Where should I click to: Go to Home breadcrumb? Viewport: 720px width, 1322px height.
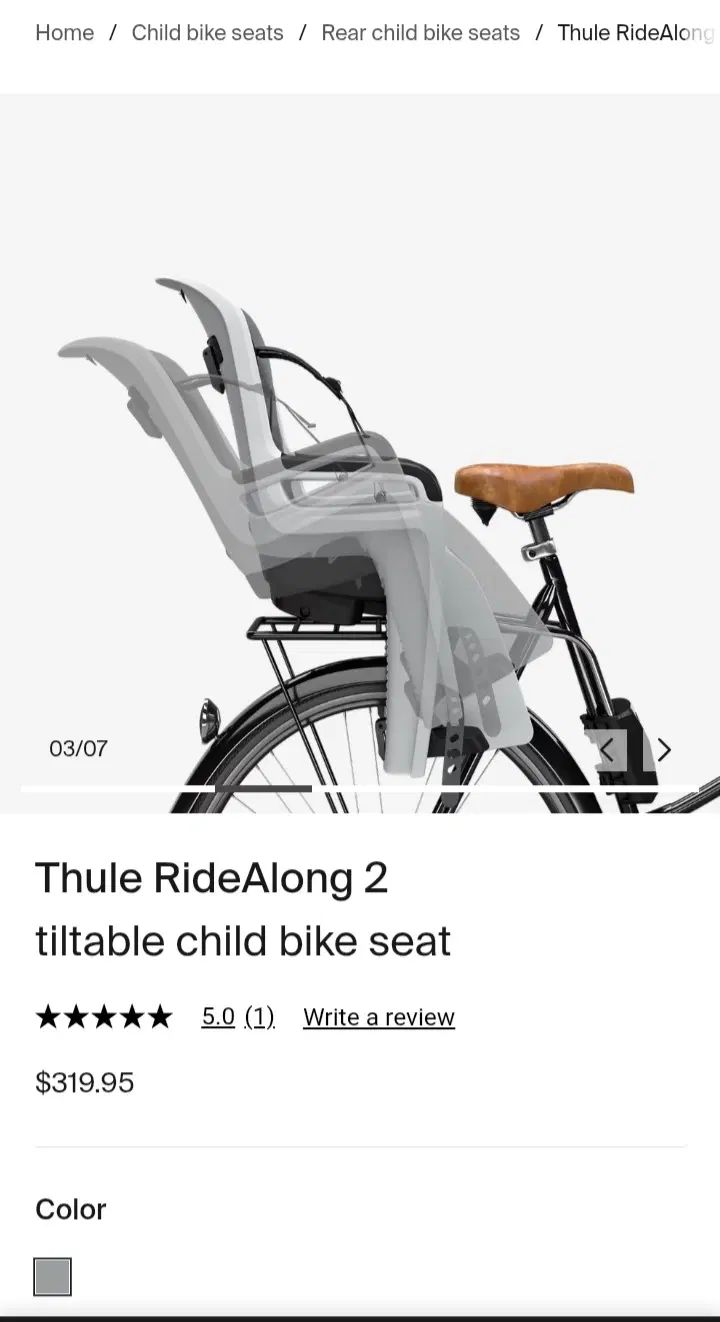click(x=64, y=33)
